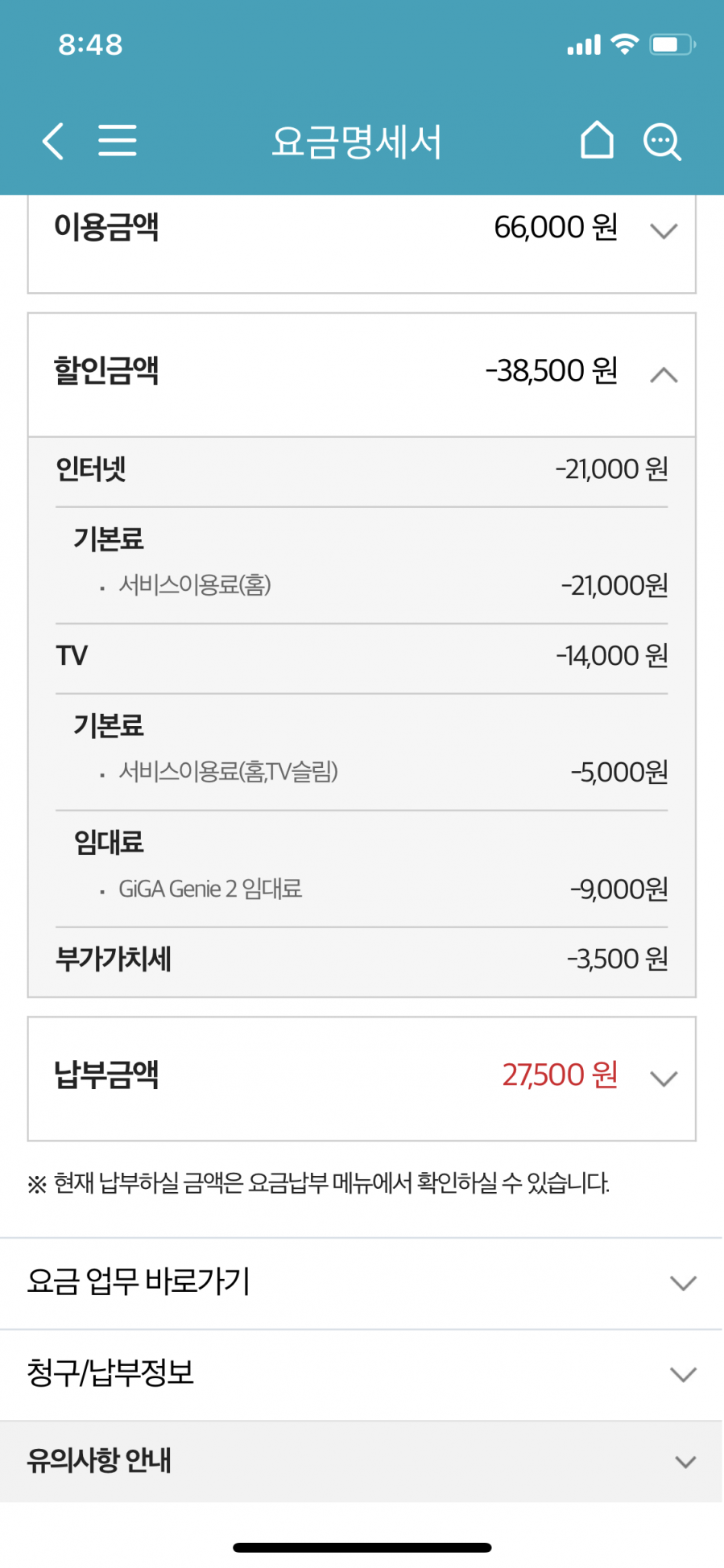Go to home via house icon
The width and height of the screenshot is (724, 1568).
coord(597,140)
